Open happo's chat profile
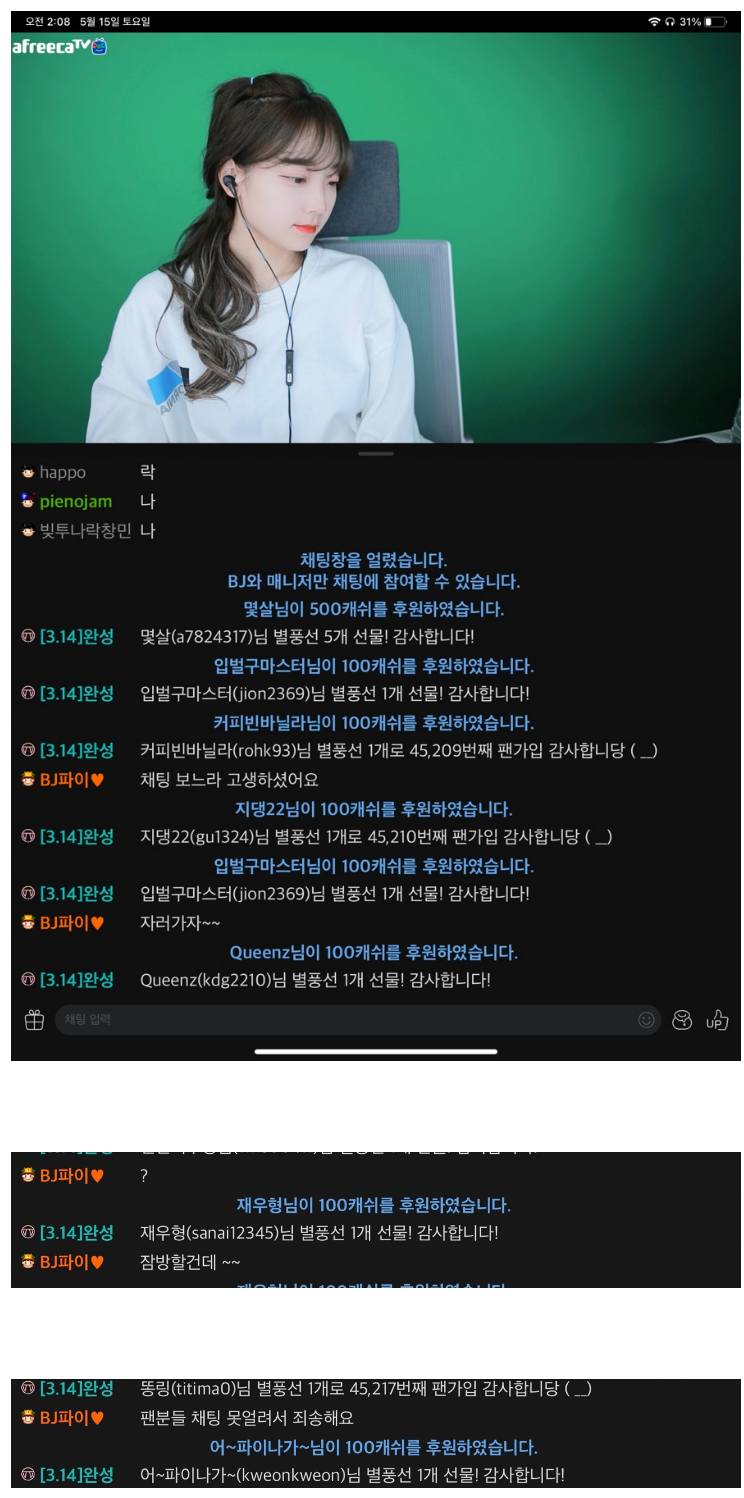Viewport: 744px width, 1498px height. click(x=63, y=472)
